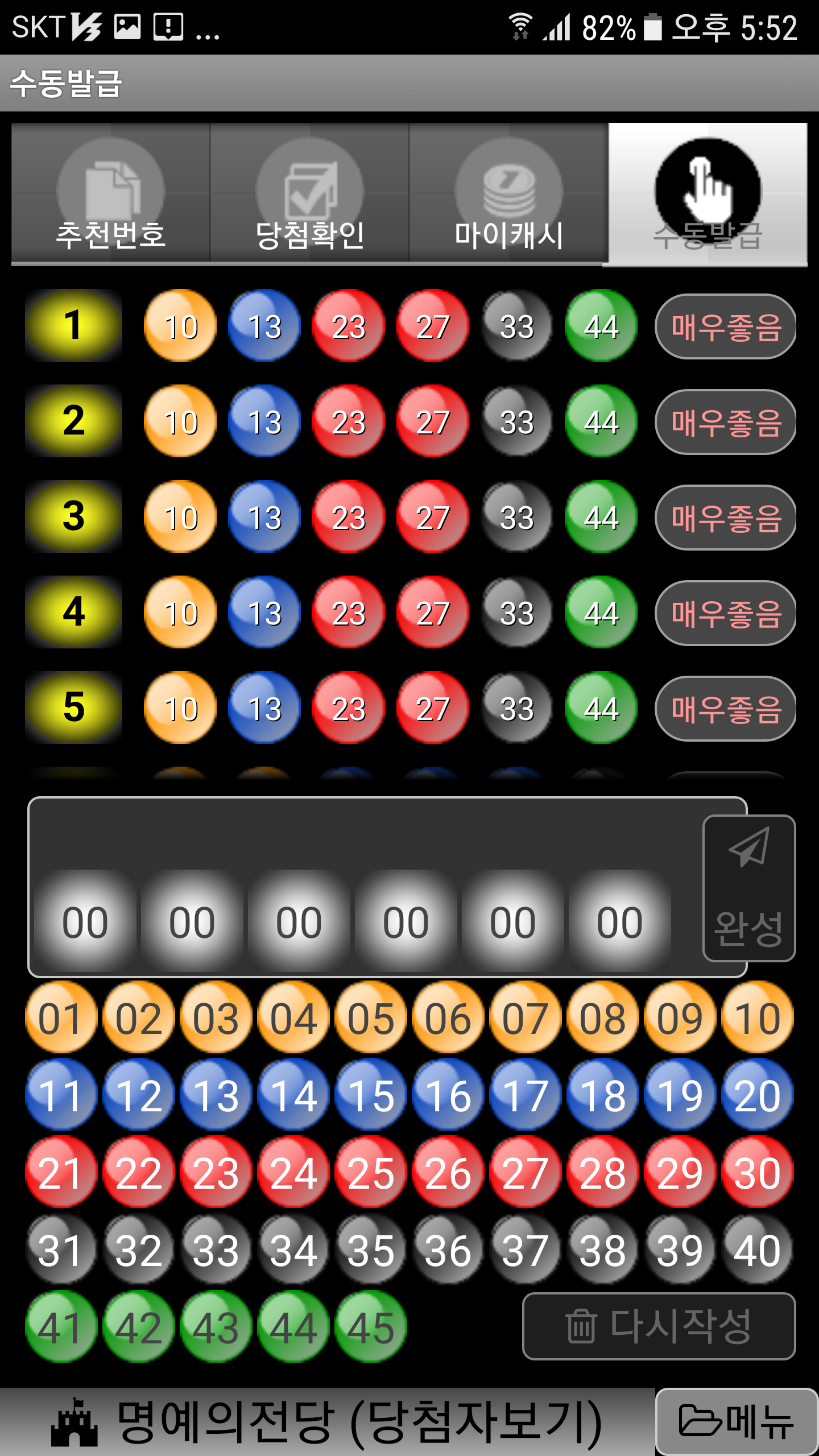This screenshot has width=819, height=1456.
Task: Tap the 매우좋음 badge on row 3
Action: click(726, 518)
